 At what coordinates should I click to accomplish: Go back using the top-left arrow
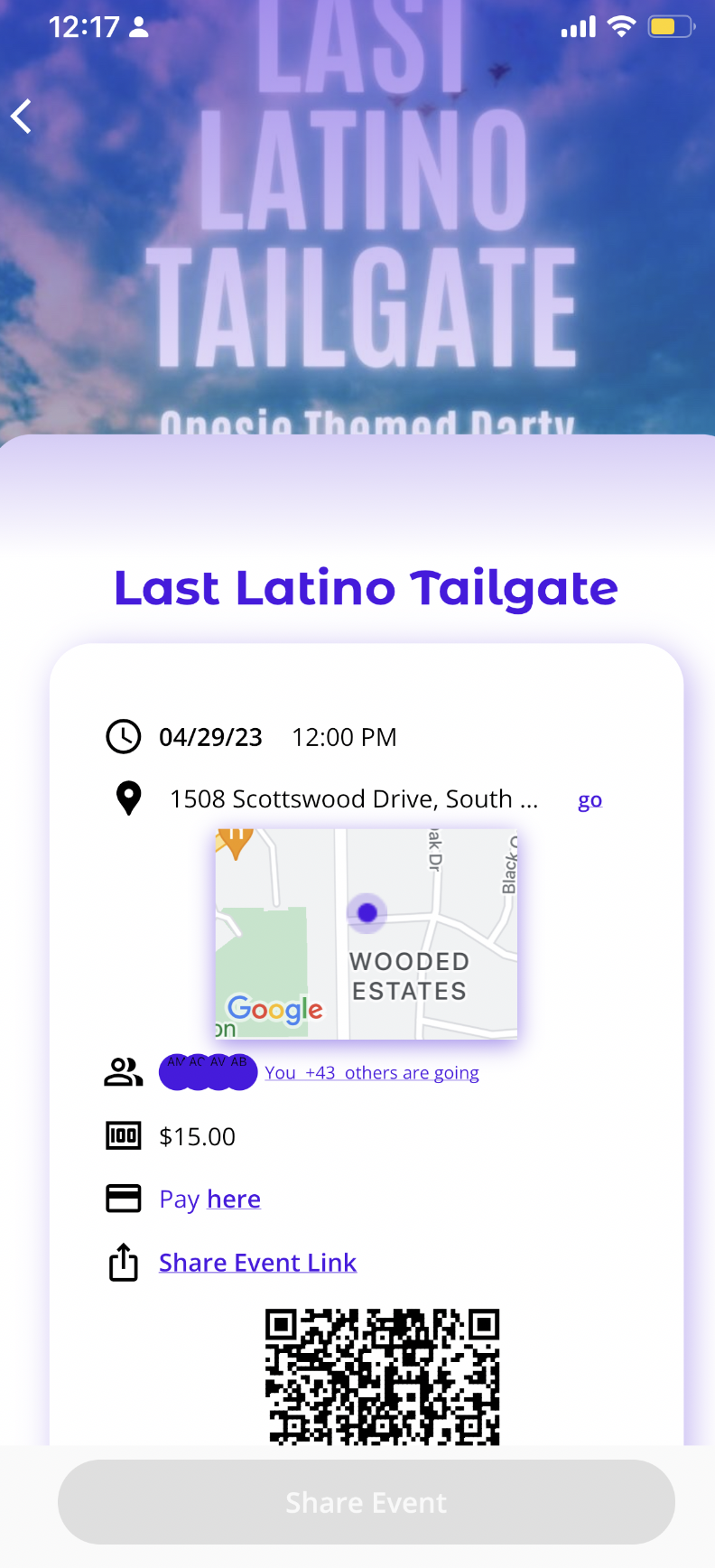pos(22,117)
